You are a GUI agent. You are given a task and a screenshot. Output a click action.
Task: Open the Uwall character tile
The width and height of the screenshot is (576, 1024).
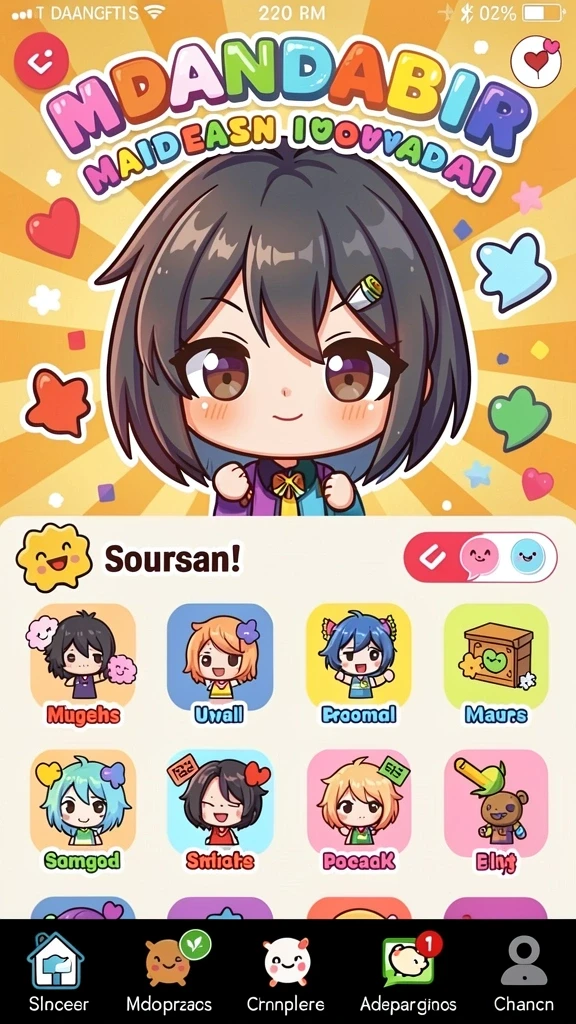click(x=219, y=664)
